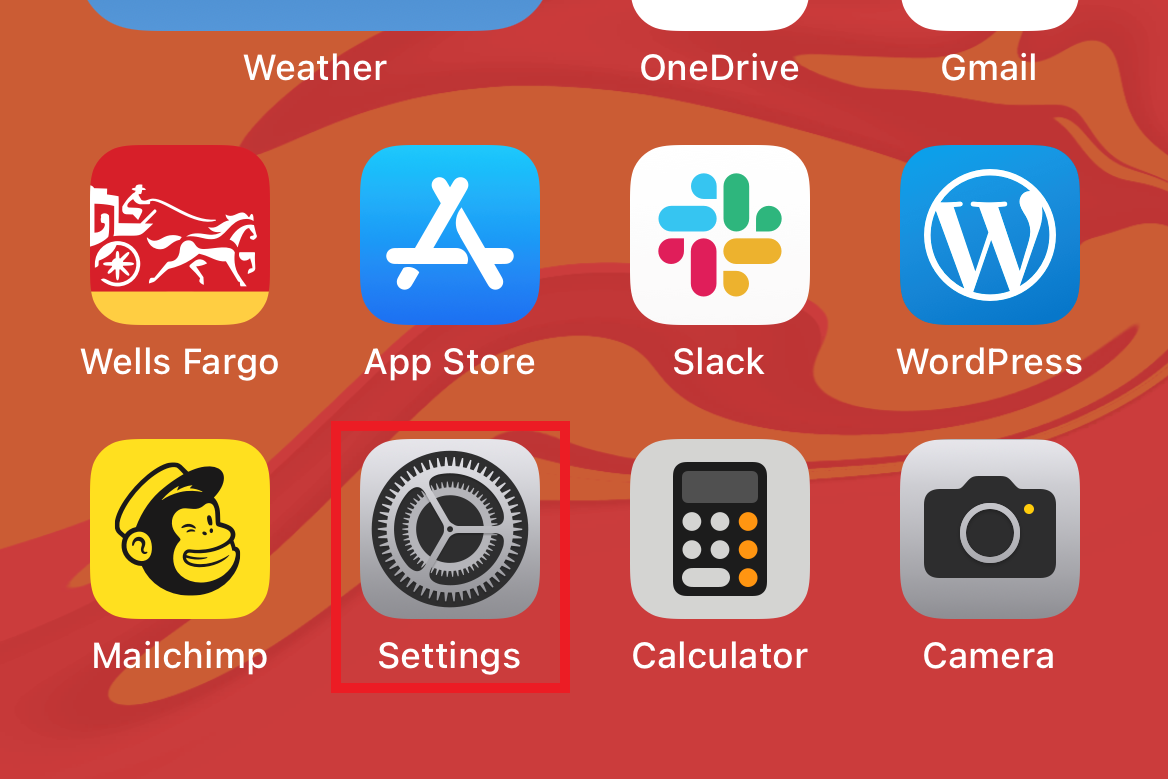Launch the Camera app

point(990,529)
